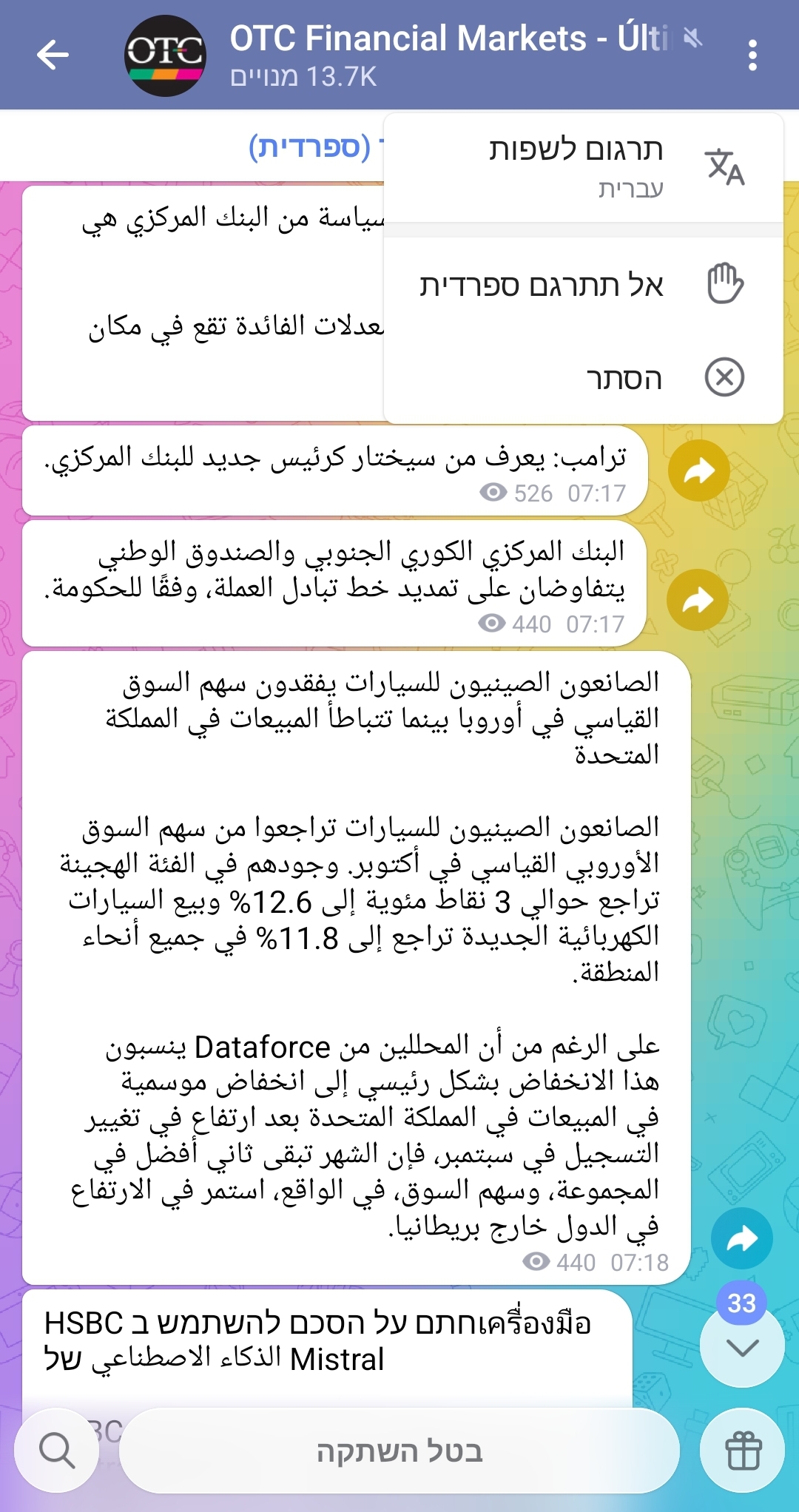Choose אל תתרגם ספרדית
This screenshot has width=799, height=1512.
(583, 285)
